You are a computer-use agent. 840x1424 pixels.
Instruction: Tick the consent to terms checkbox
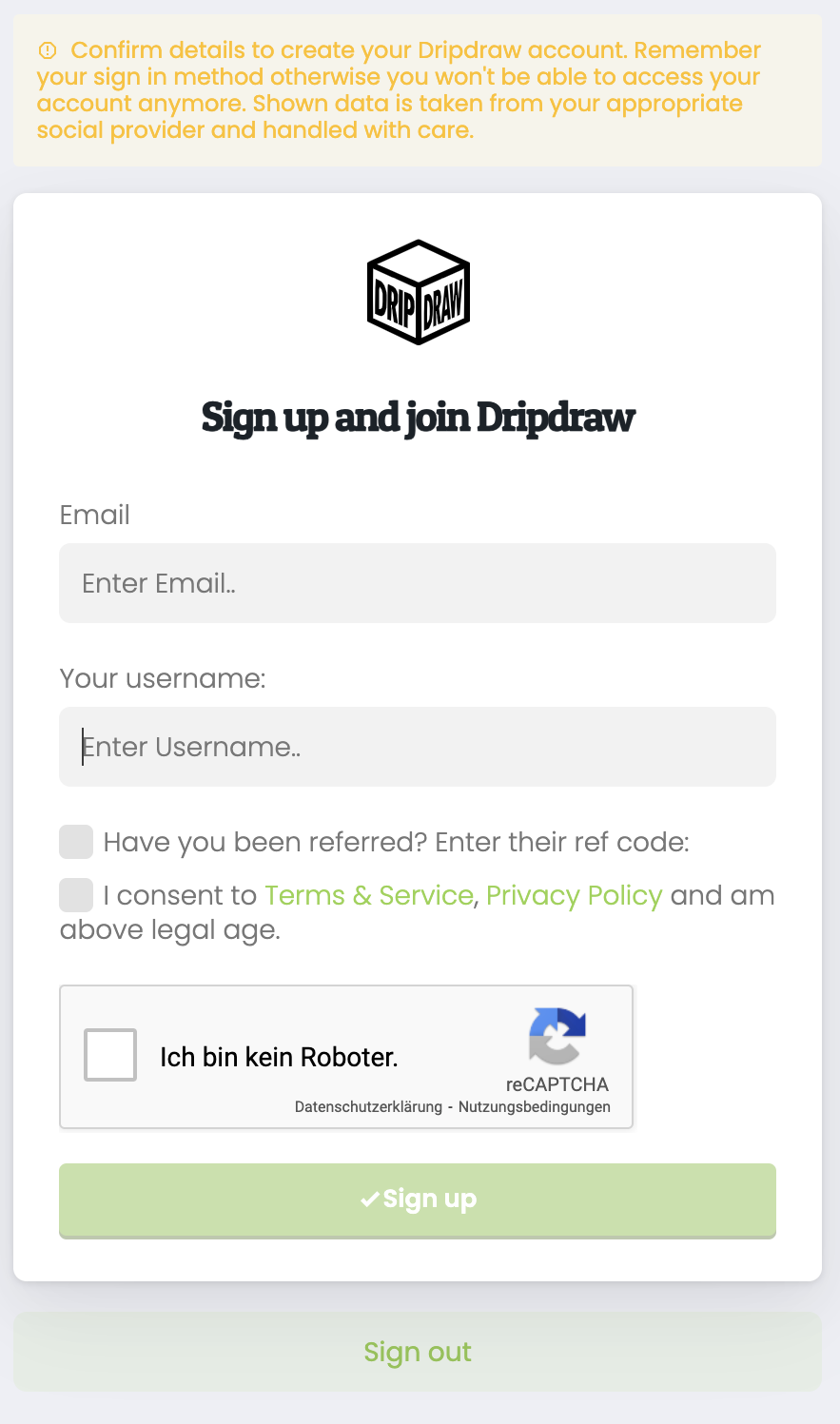coord(76,895)
